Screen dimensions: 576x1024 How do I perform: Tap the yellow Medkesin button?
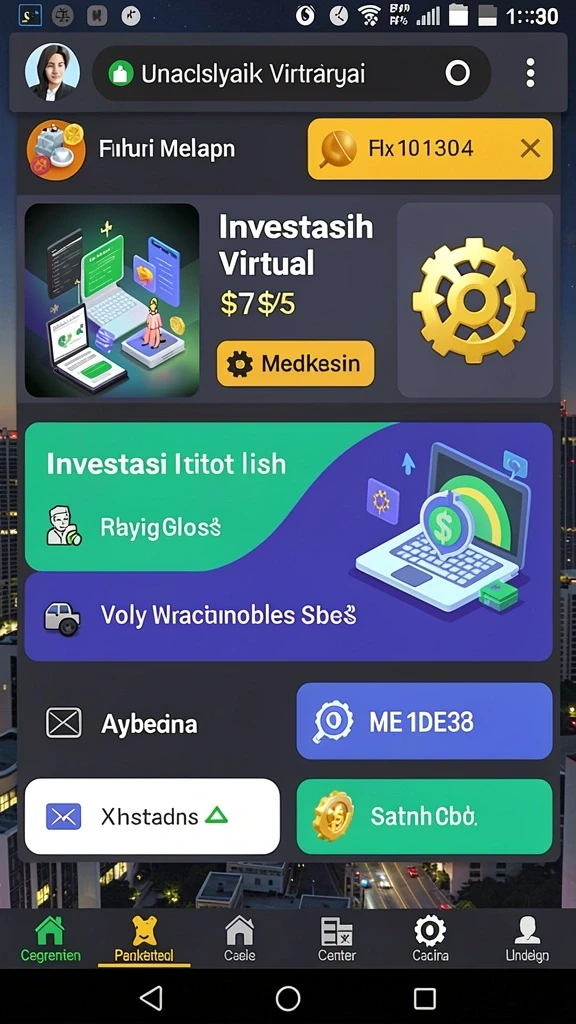point(296,363)
